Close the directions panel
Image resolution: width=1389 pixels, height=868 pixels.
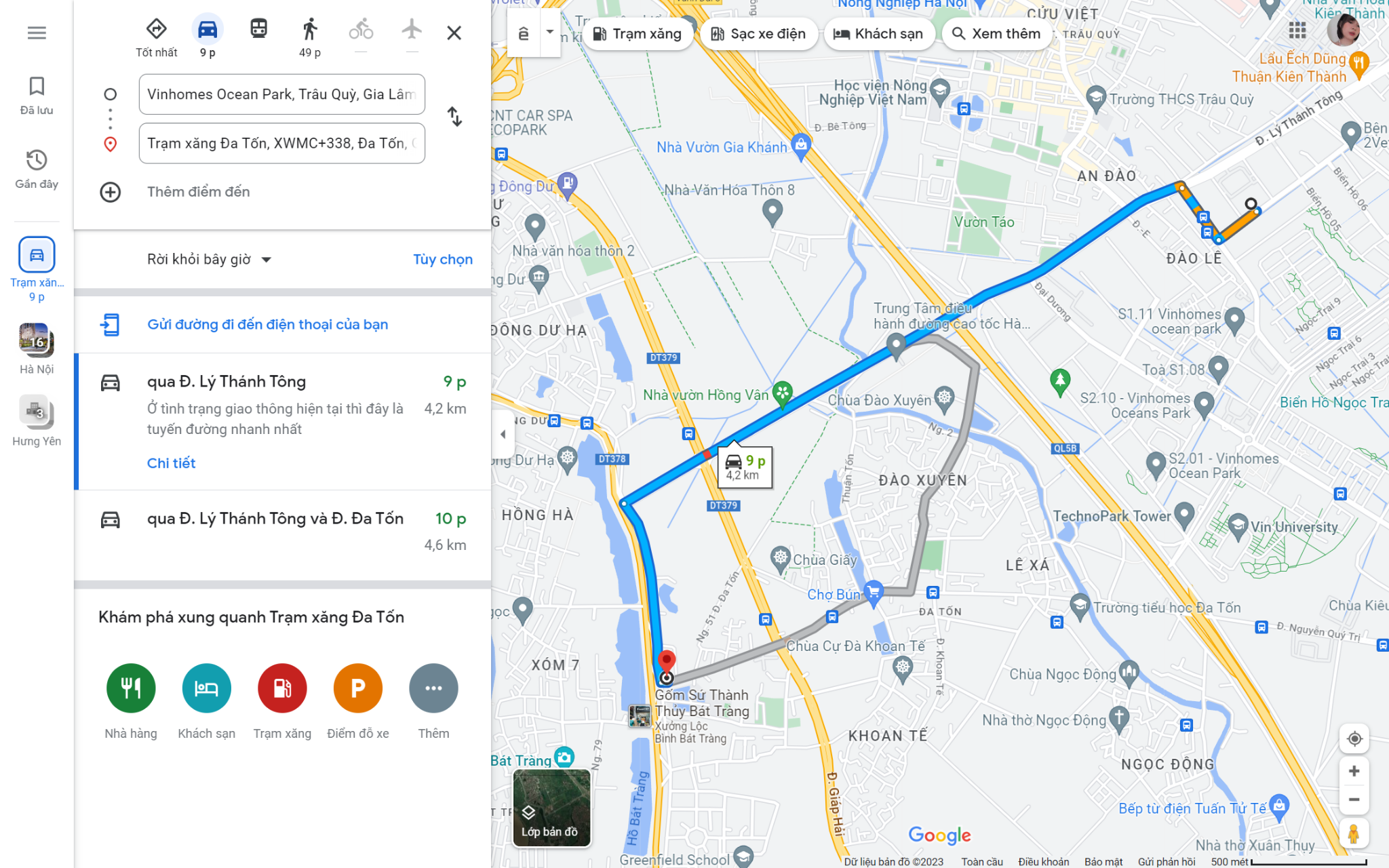454,33
